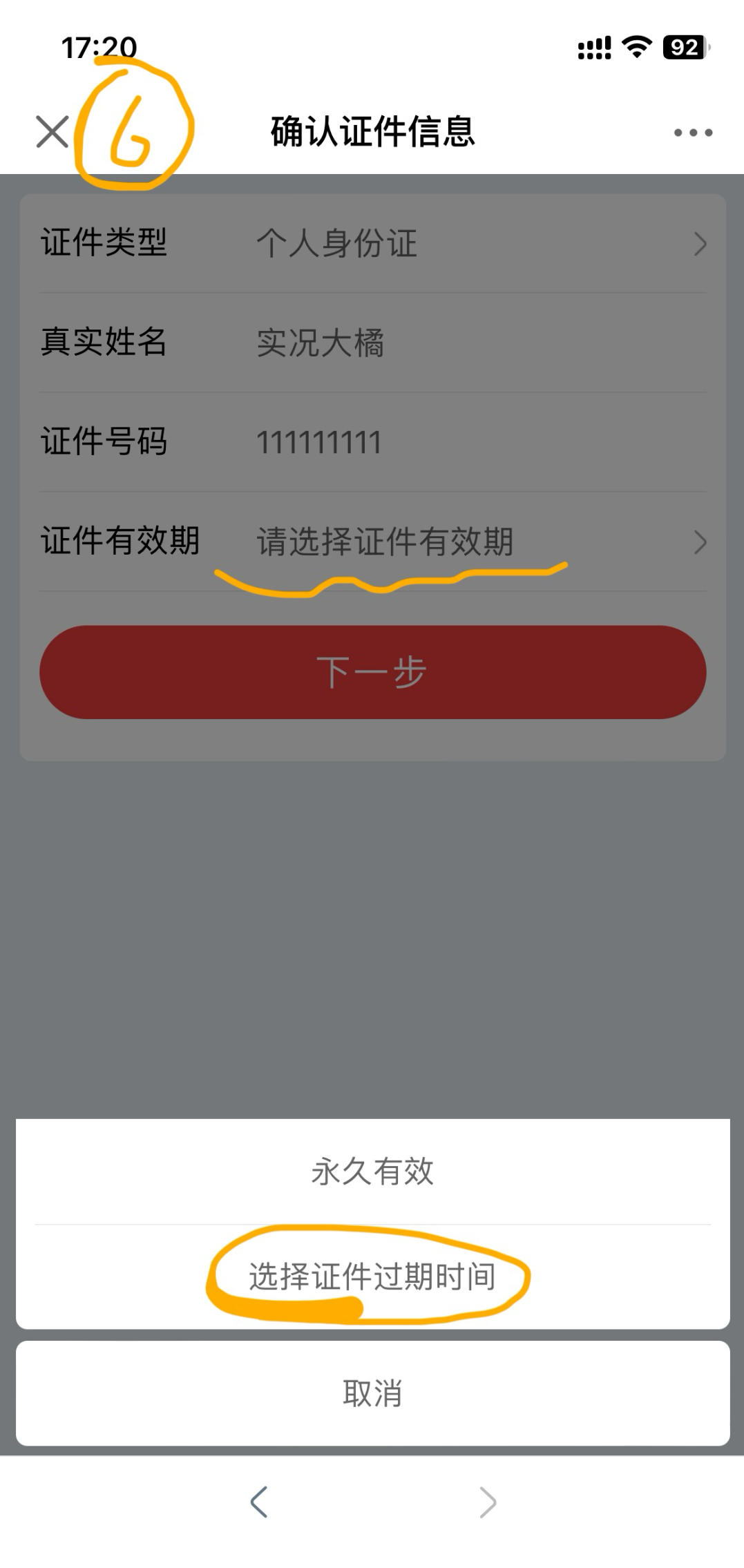The width and height of the screenshot is (744, 1568).
Task: Tap the 真实姓名 value 实况大橘
Action: 323,343
